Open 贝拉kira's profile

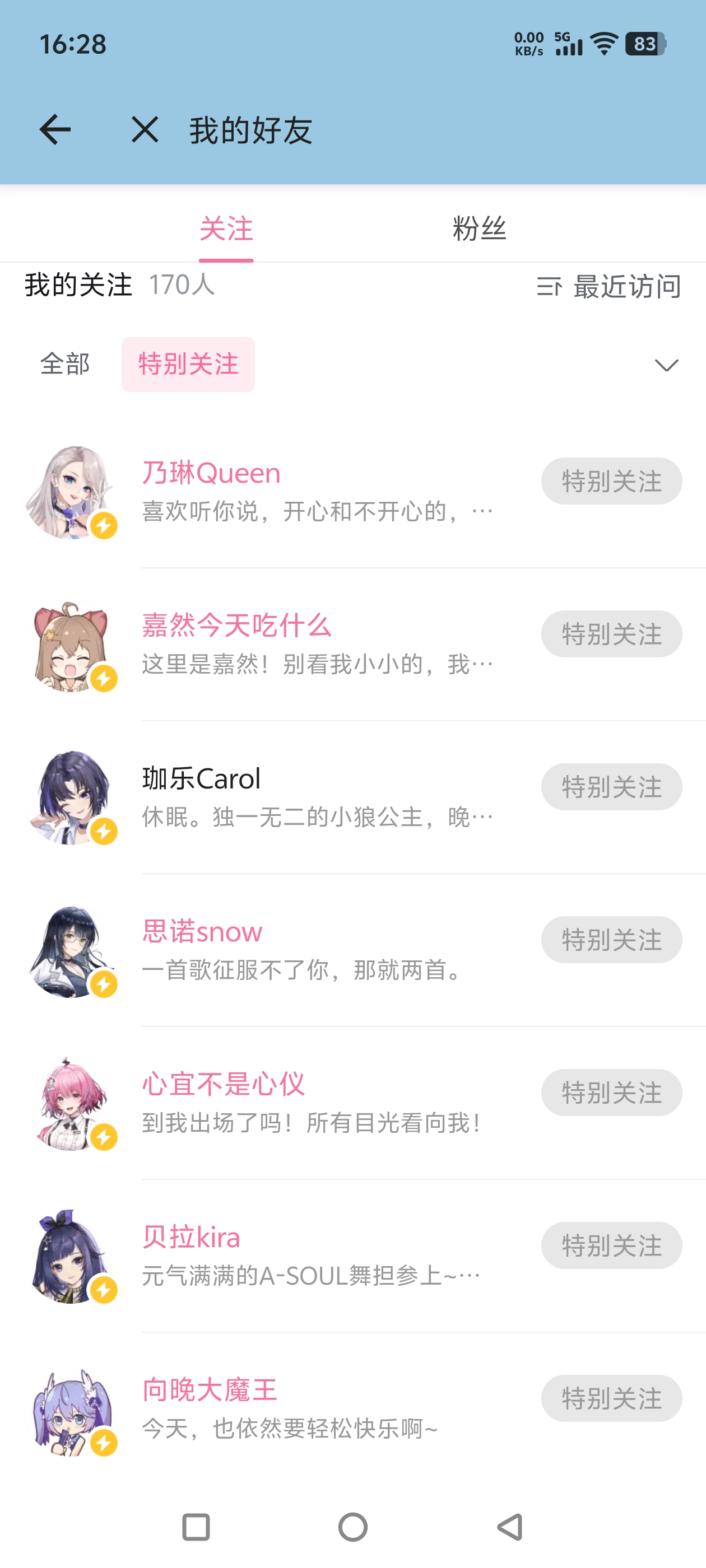click(x=191, y=1238)
